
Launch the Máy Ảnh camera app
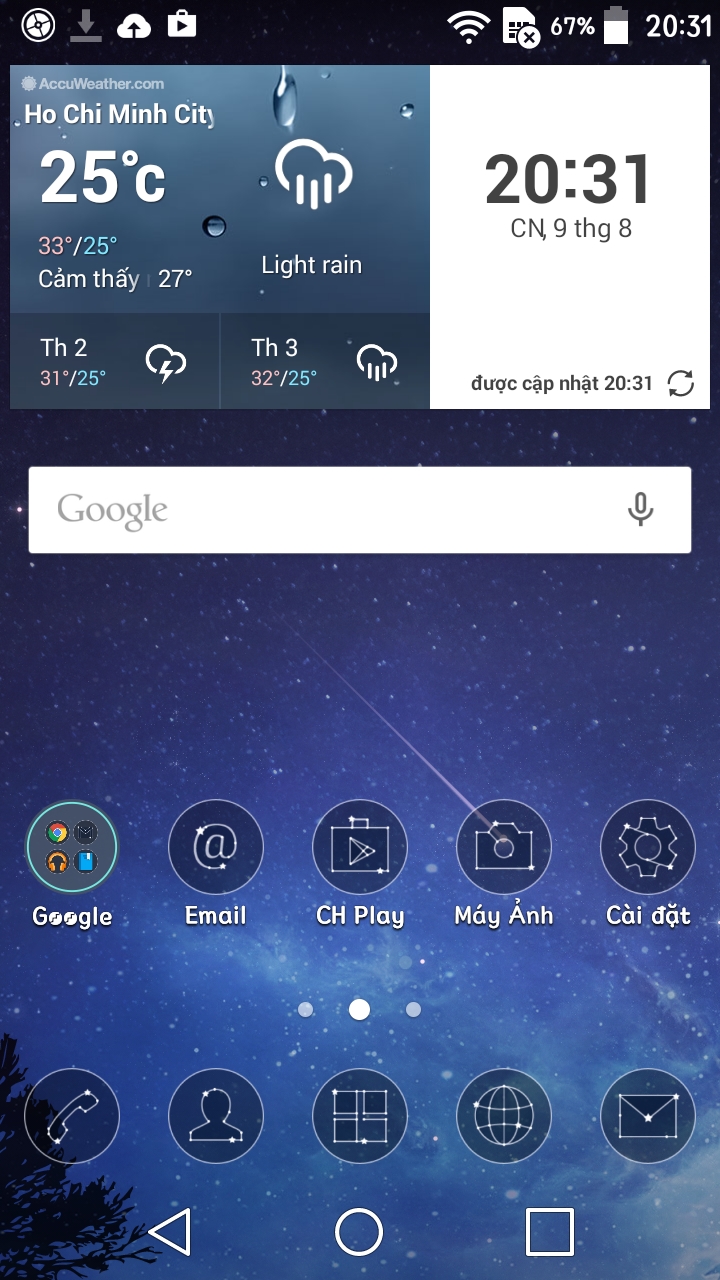tap(504, 848)
